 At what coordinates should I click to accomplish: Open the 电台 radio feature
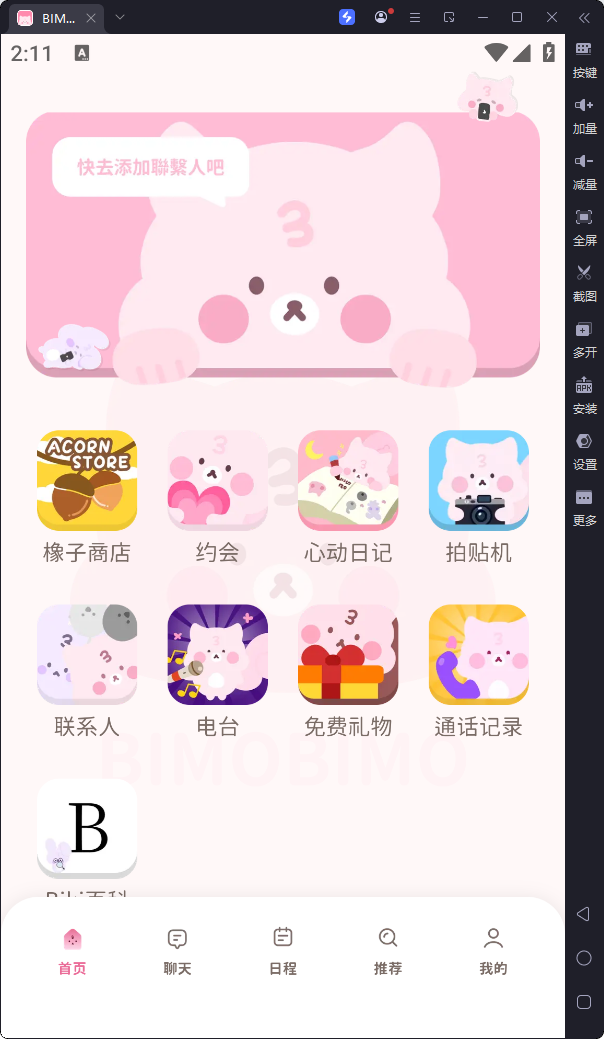(x=217, y=654)
